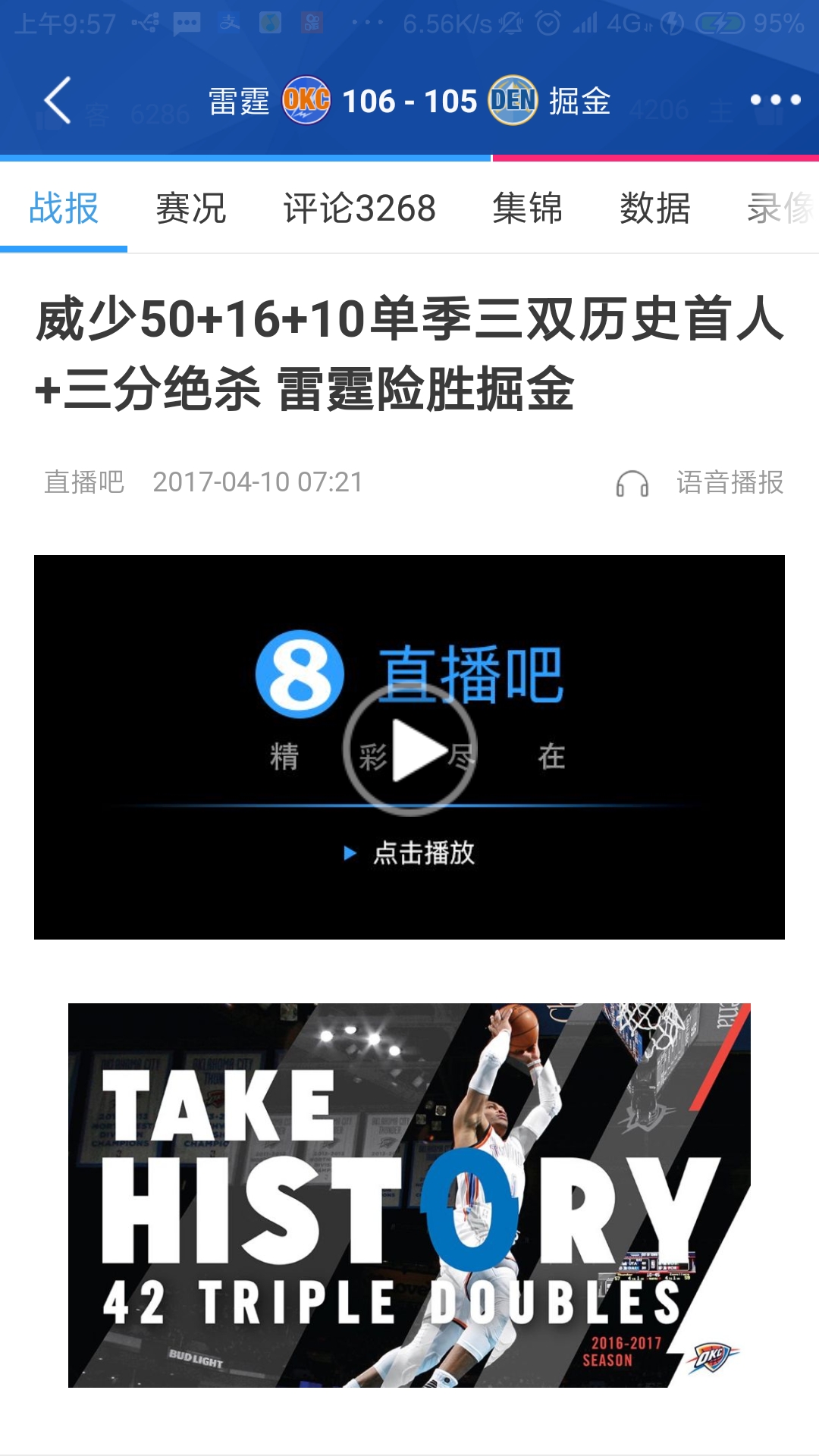Go back using the top-left arrow
The width and height of the screenshot is (819, 1456).
[x=58, y=100]
